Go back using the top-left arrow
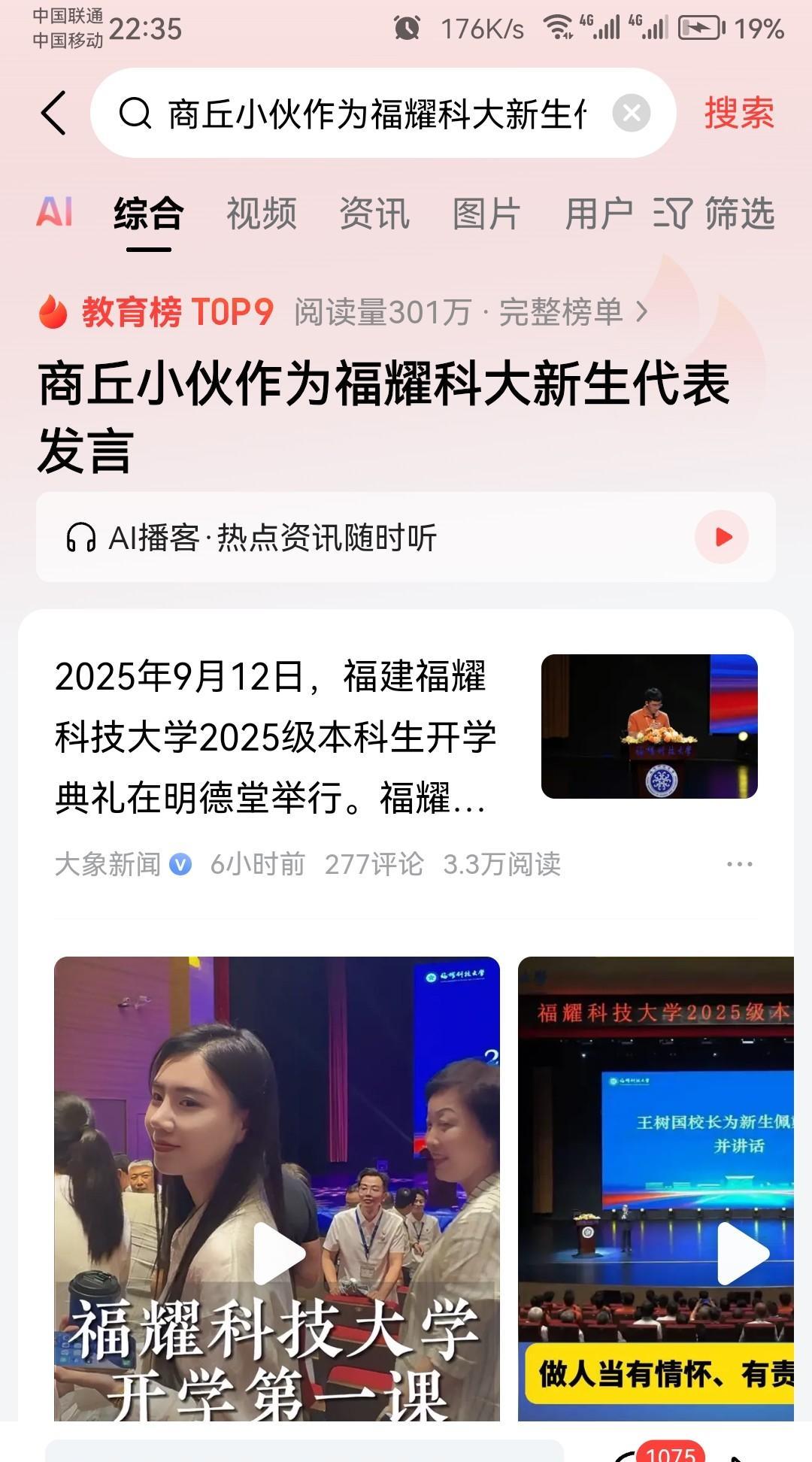This screenshot has width=812, height=1462. [54, 114]
